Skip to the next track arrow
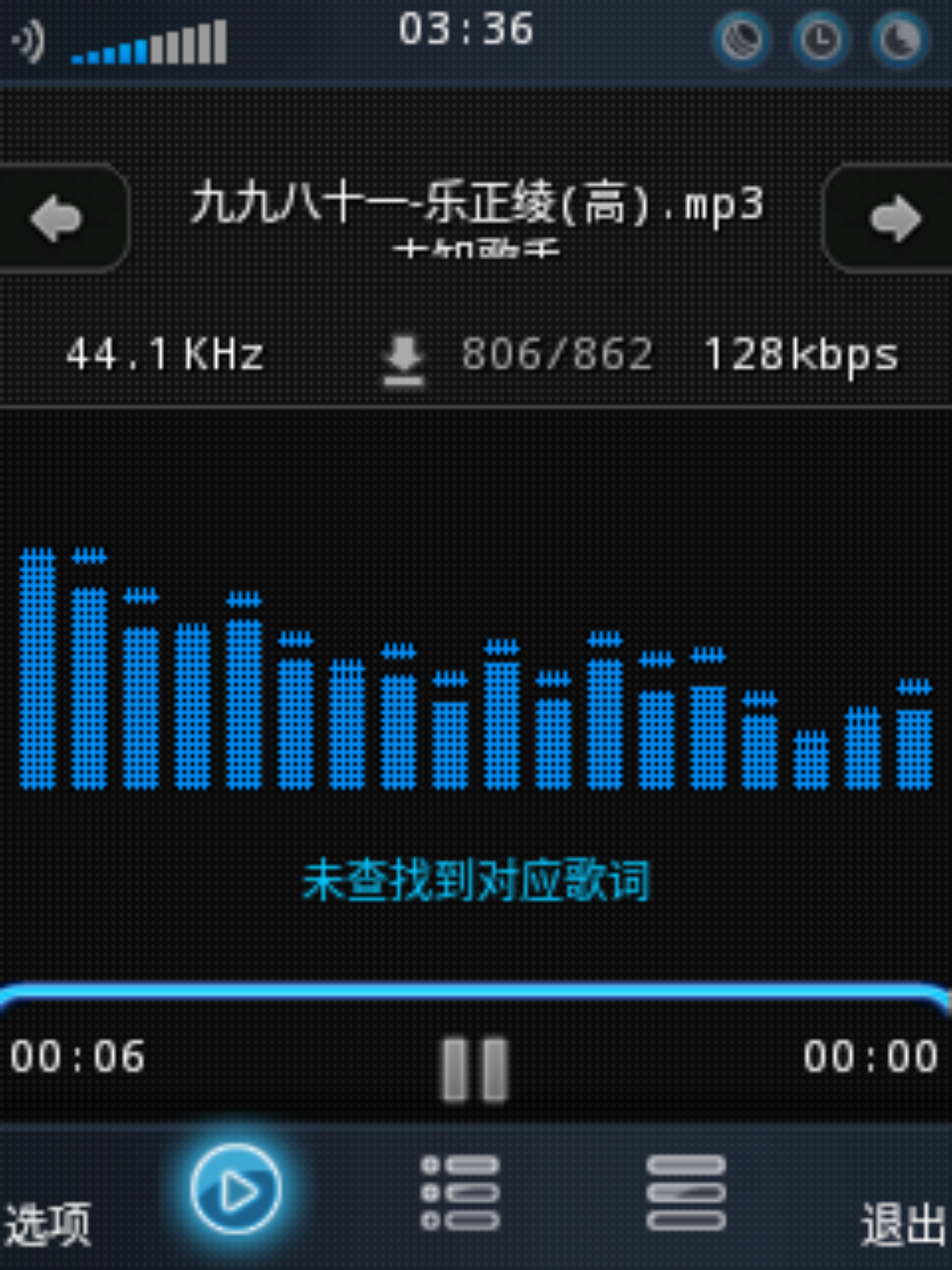 894,218
